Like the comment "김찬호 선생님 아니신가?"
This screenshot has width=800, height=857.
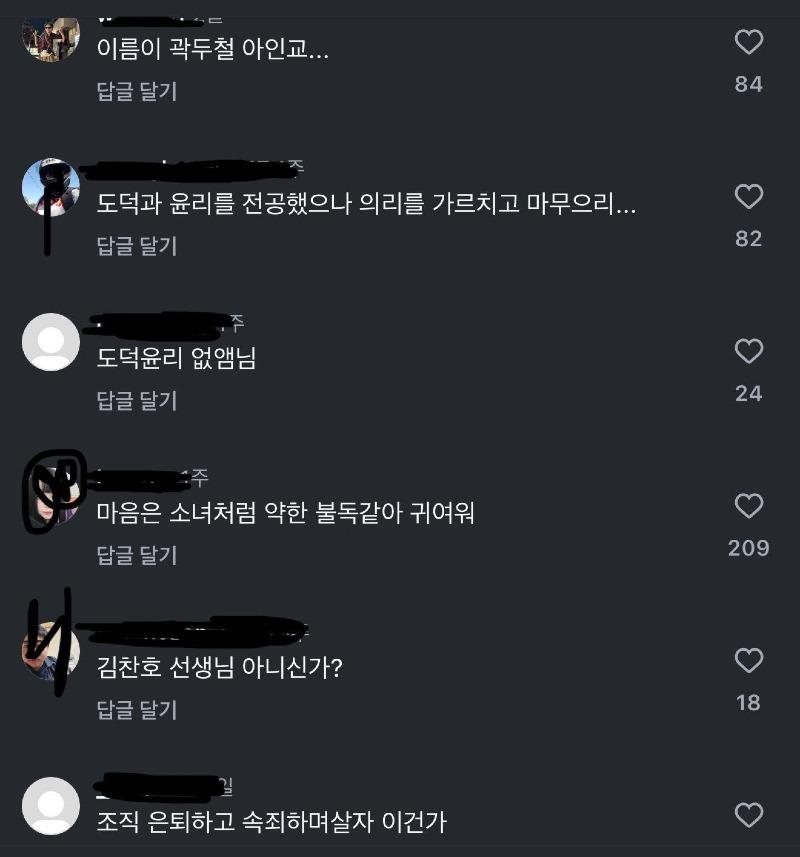pos(749,661)
